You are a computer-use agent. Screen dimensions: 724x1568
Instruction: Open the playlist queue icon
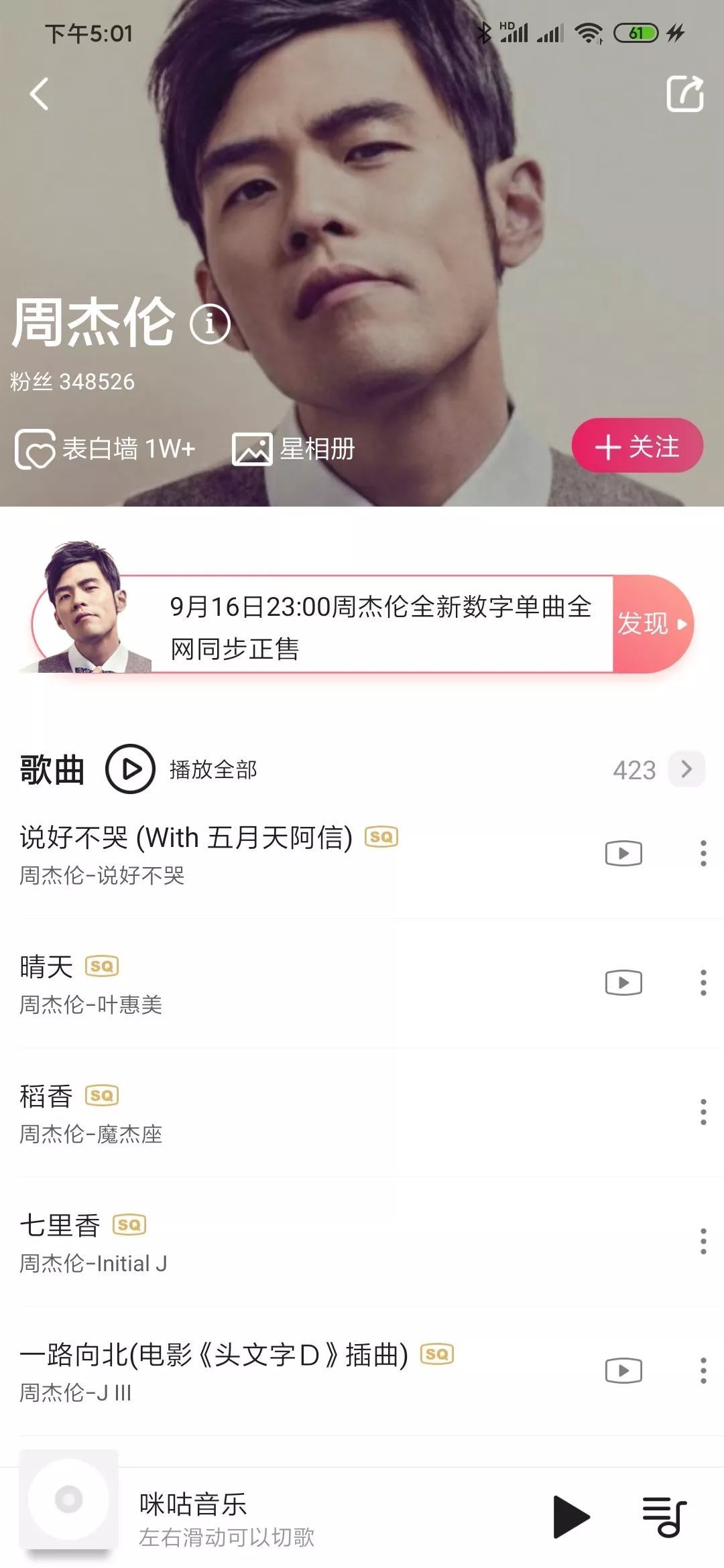tap(664, 1517)
